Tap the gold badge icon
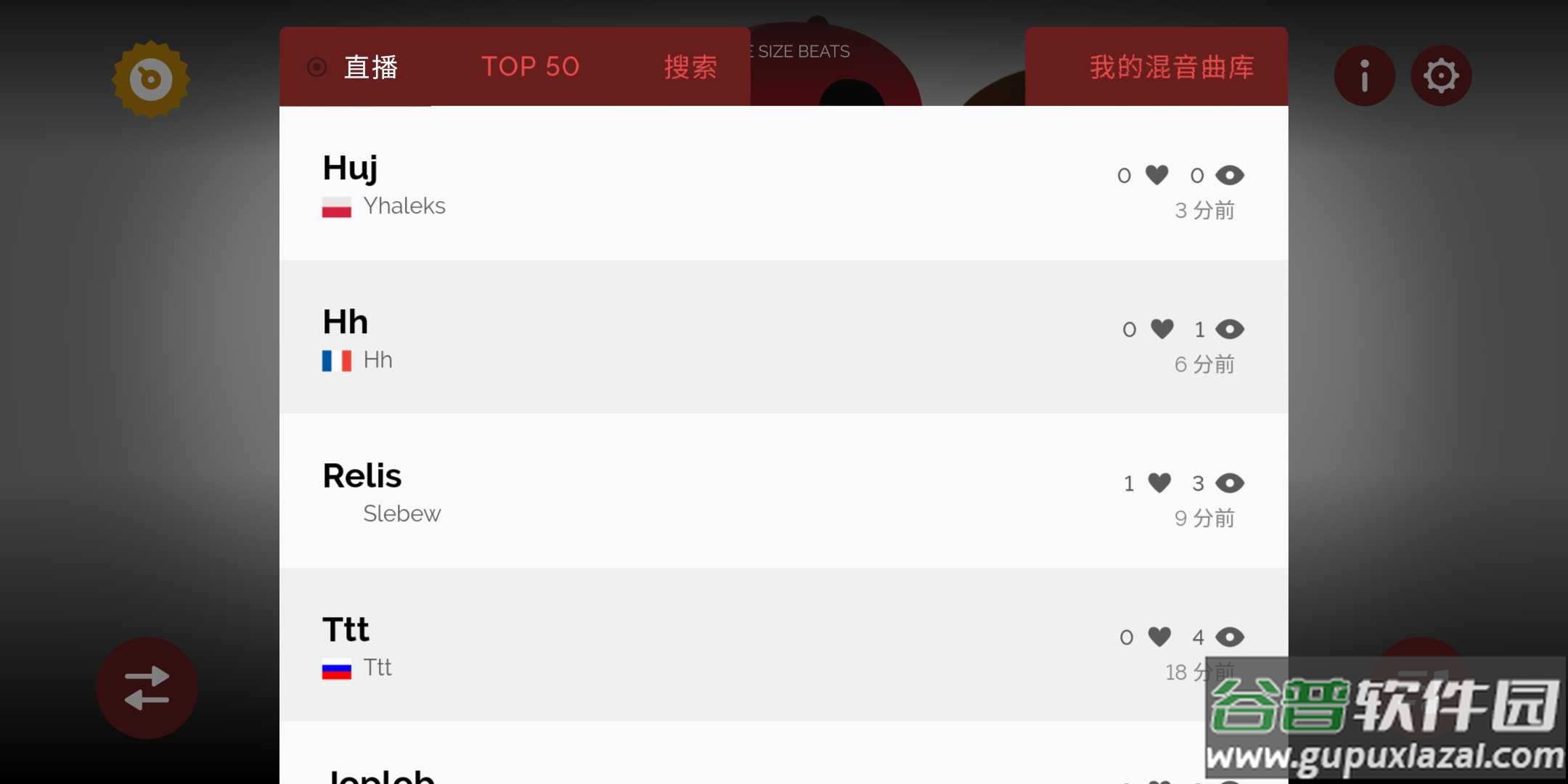This screenshot has width=1568, height=784. (x=151, y=79)
